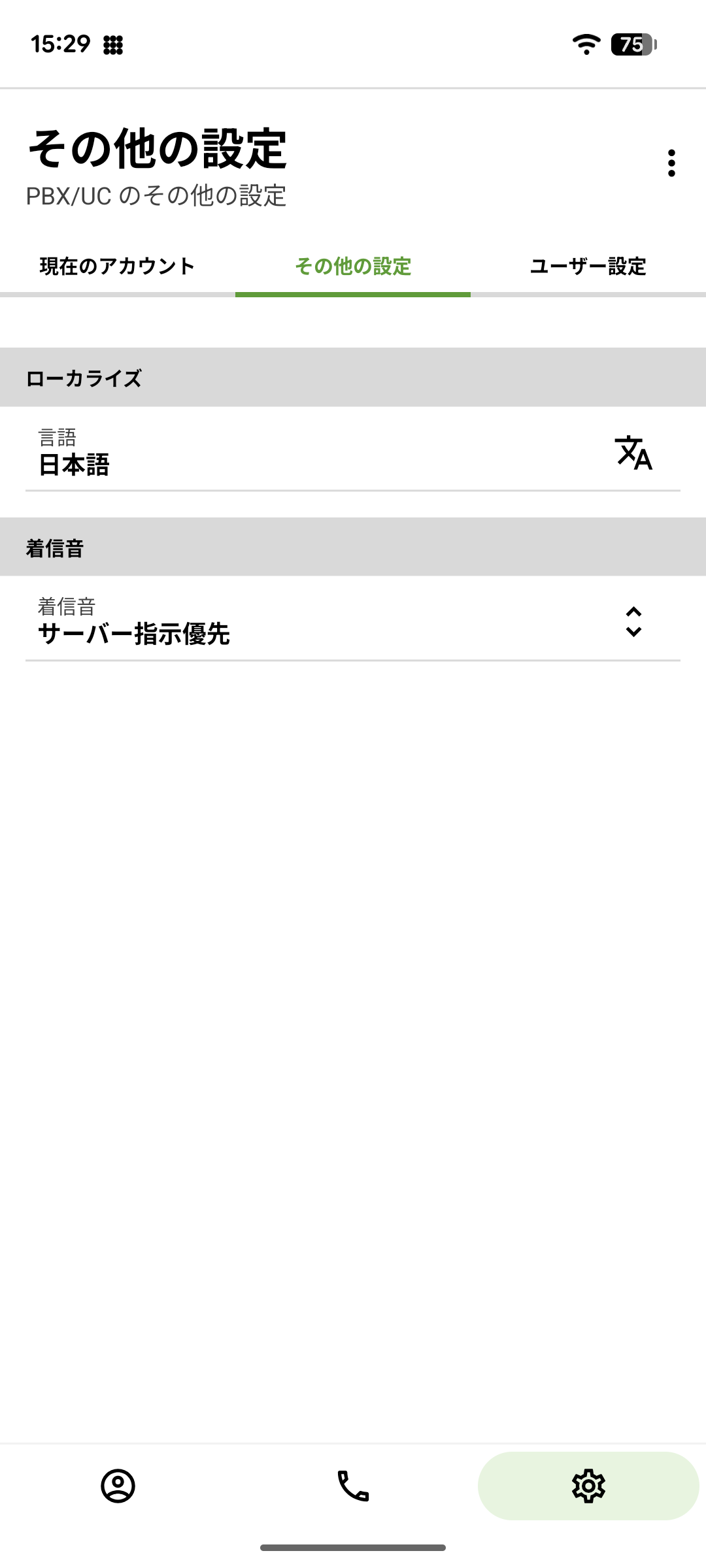706x1568 pixels.
Task: Select the その他の設定 tab
Action: 353,267
